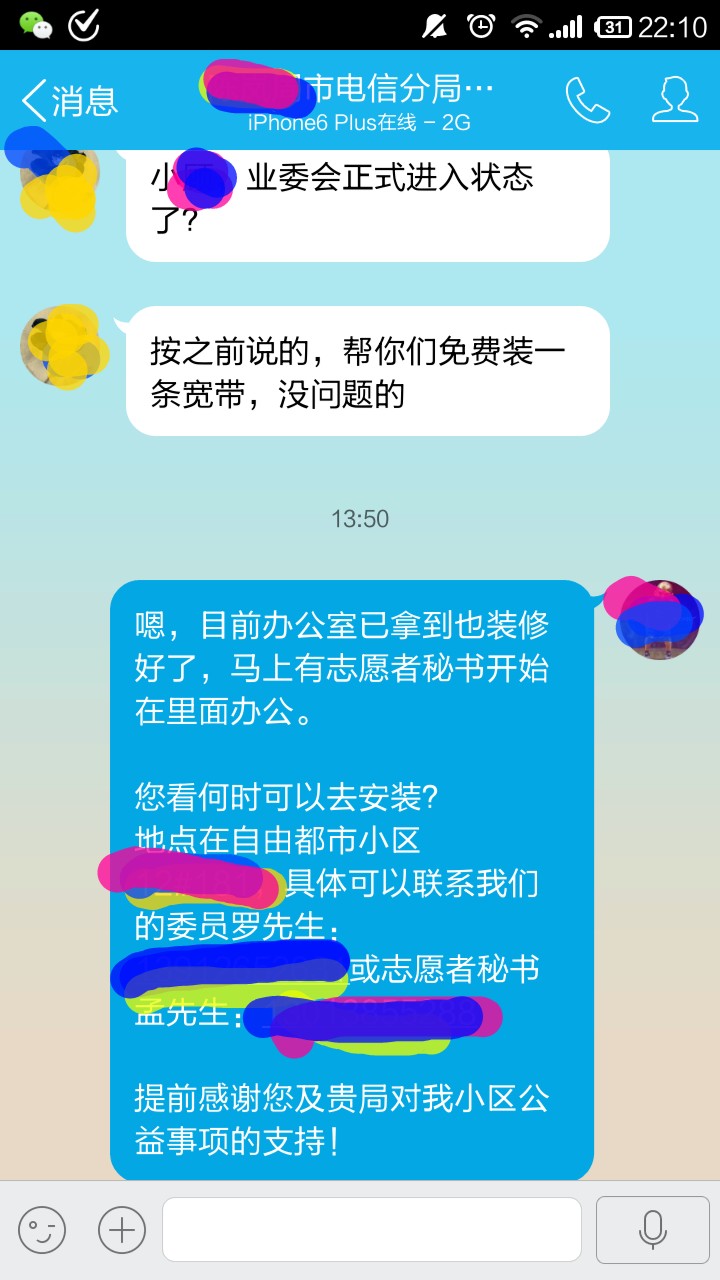Screen dimensions: 720x1280
Task: Open the plus attachment menu
Action: [122, 1229]
